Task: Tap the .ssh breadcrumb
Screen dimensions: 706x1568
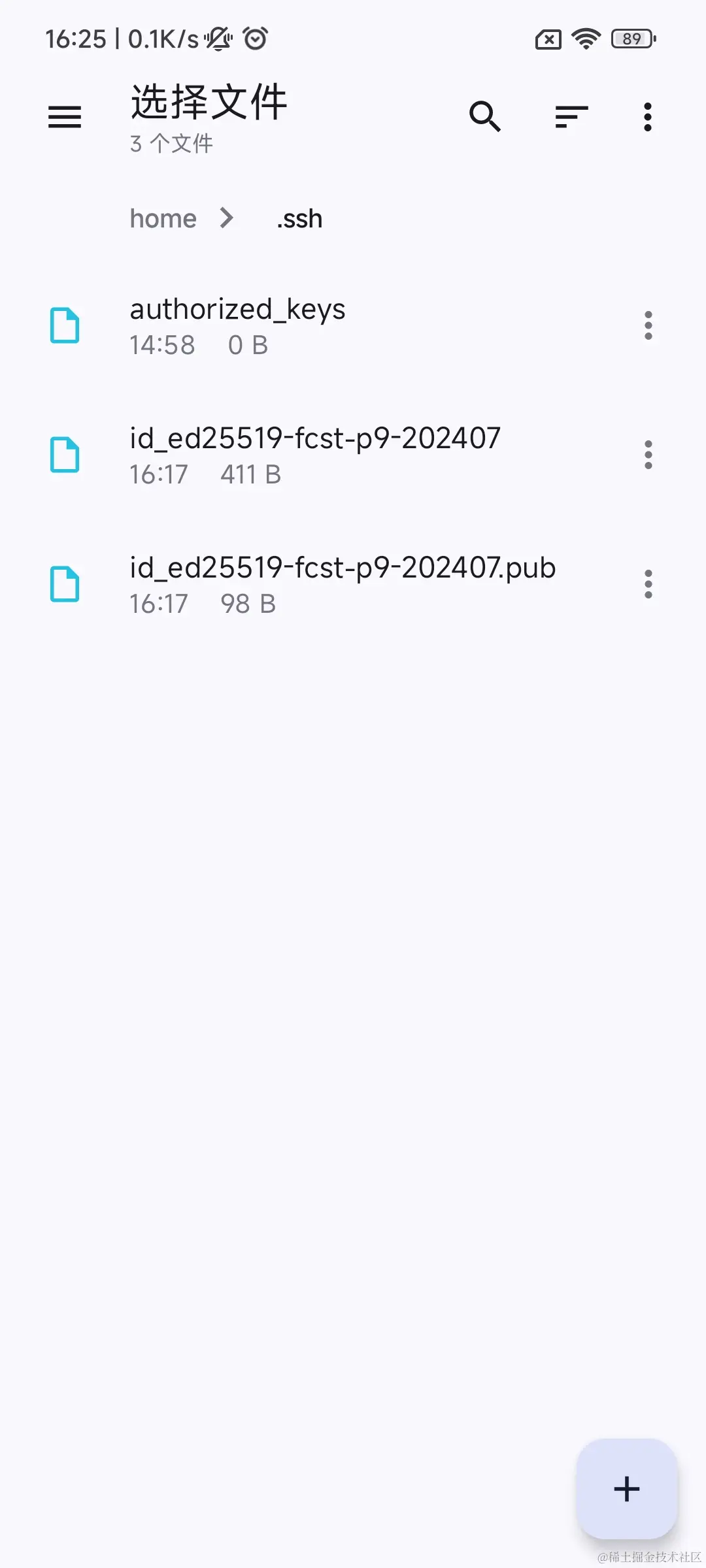Action: (299, 218)
